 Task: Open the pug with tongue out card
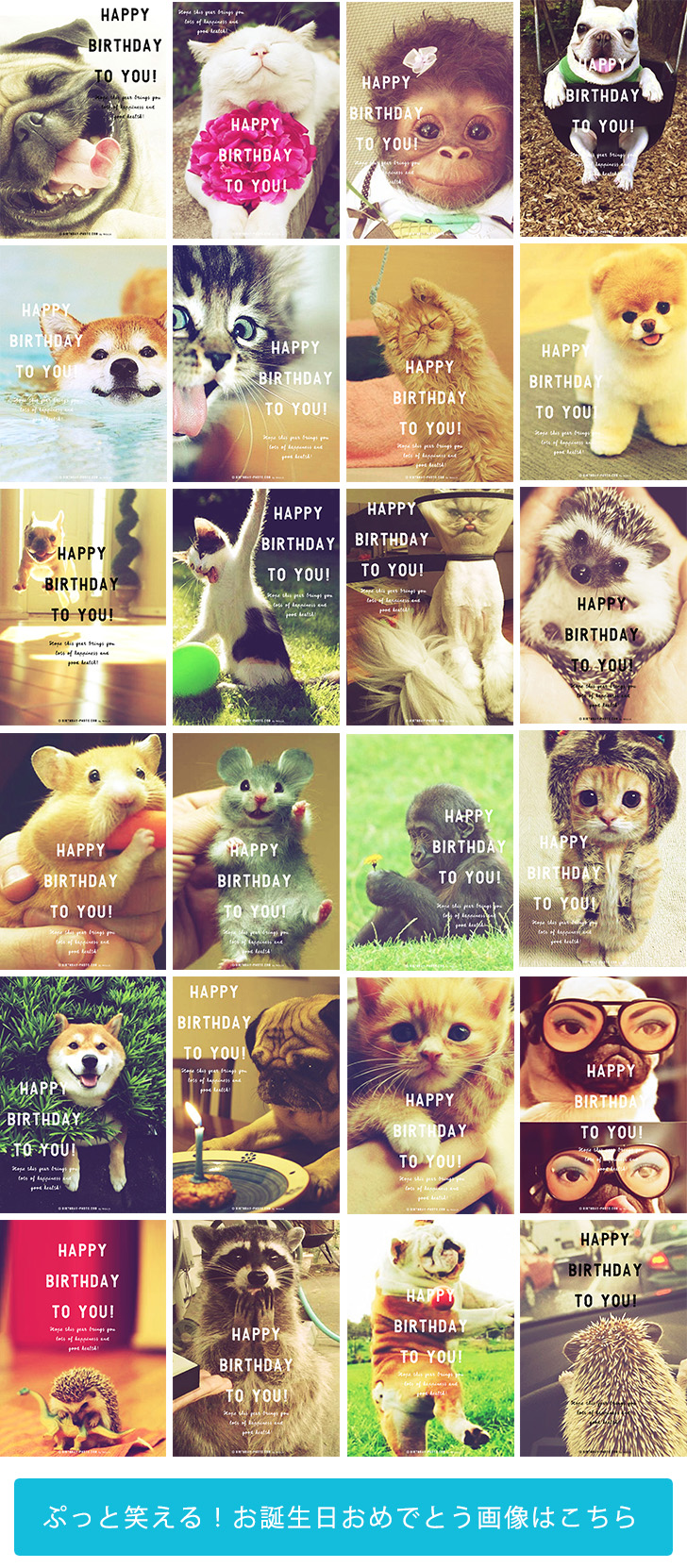pyautogui.click(x=83, y=120)
